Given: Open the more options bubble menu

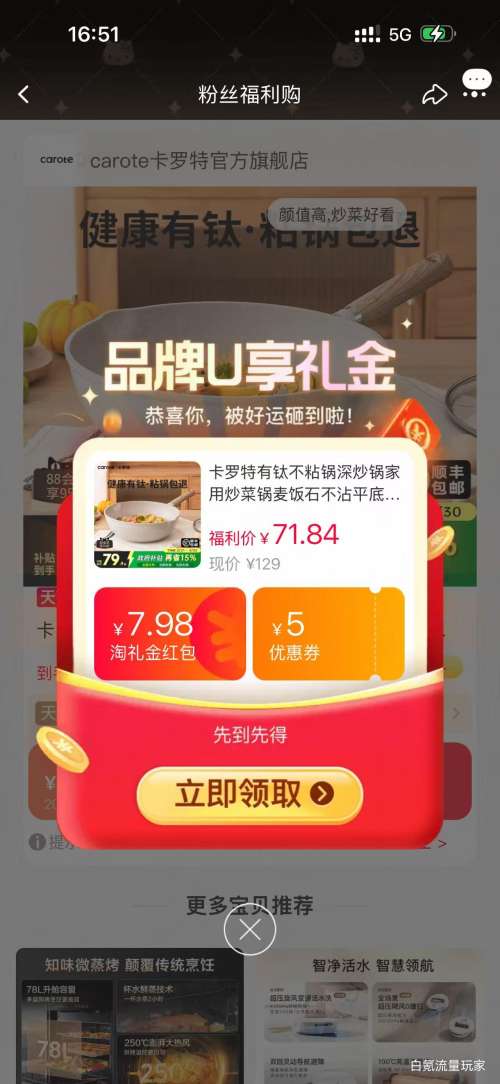Looking at the screenshot, I should coord(476,84).
